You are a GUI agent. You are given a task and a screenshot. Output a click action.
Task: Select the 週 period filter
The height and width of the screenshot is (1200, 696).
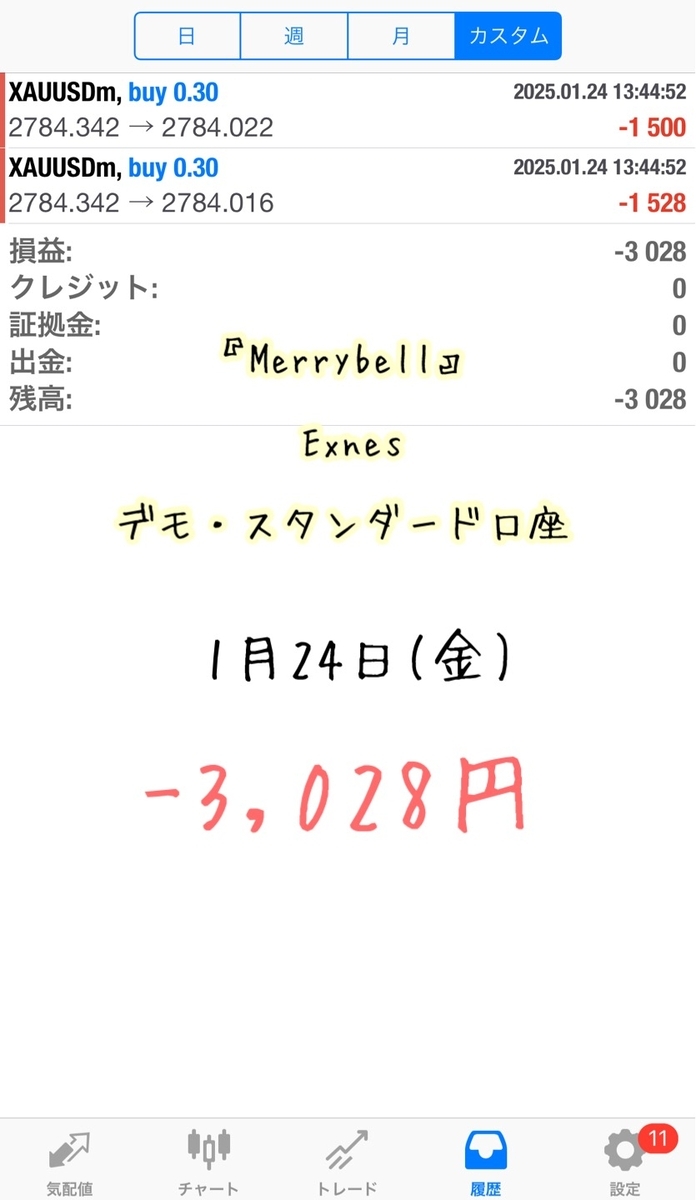[294, 36]
